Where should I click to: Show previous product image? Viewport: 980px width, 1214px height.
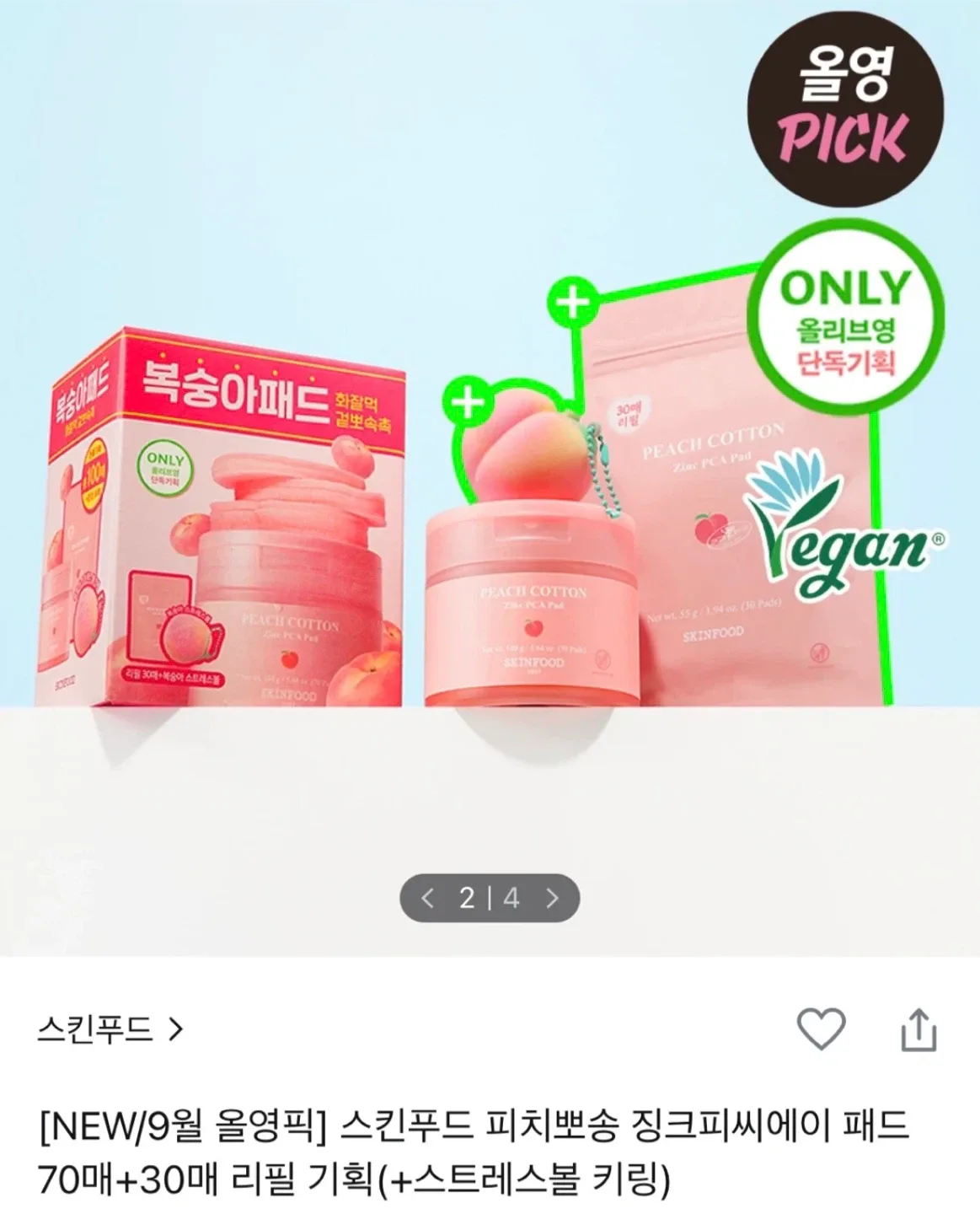coord(427,899)
